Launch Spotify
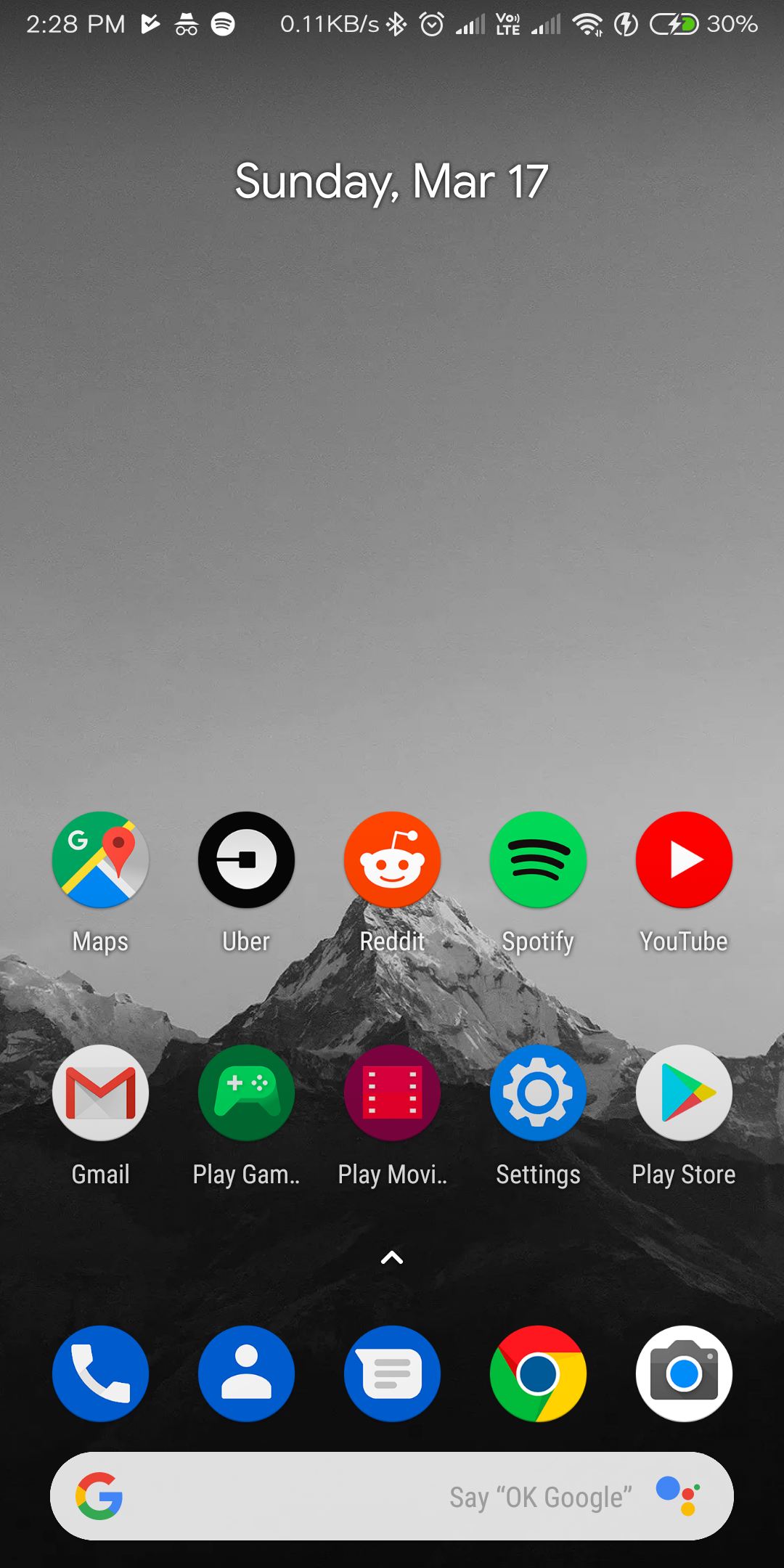This screenshot has height=1568, width=784. pyautogui.click(x=538, y=860)
